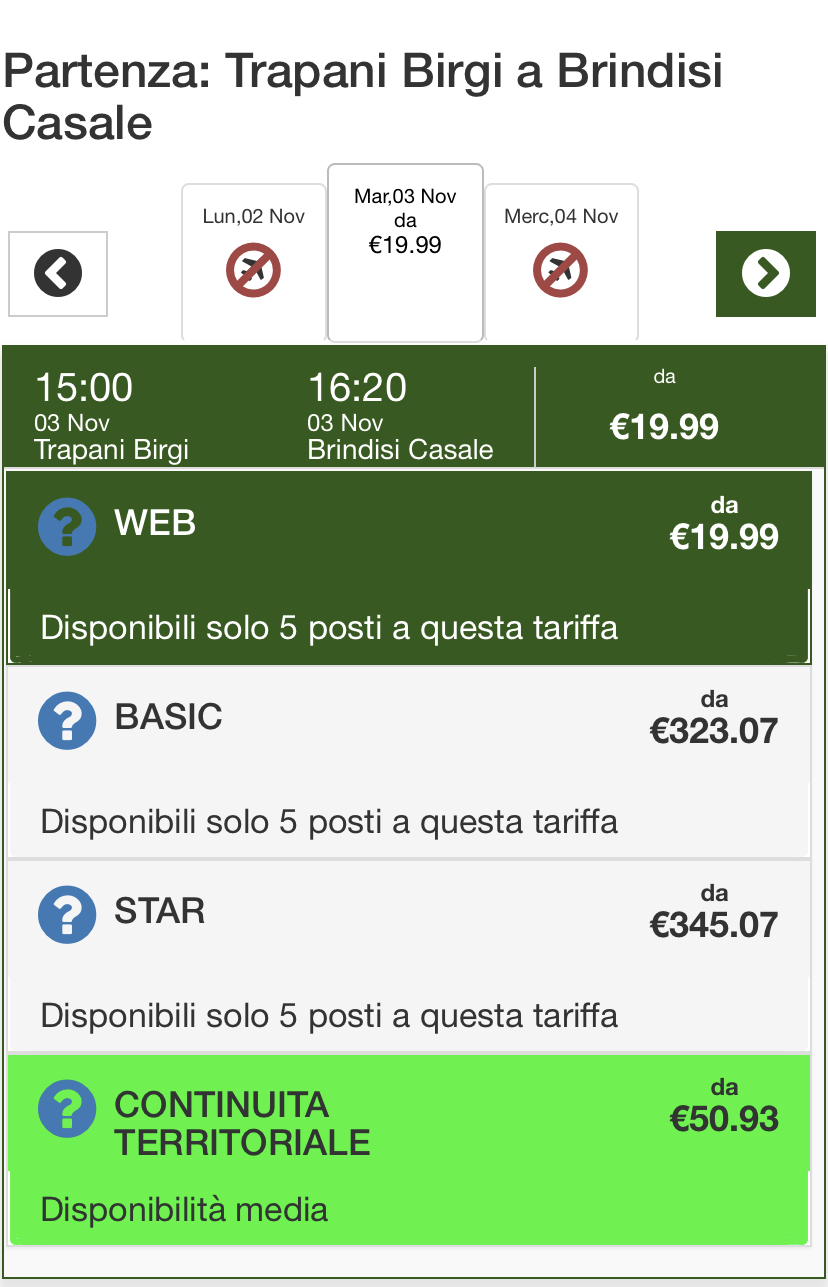The image size is (828, 1287).
Task: Tap the 15:00 Trapani Birgi flight header
Action: (270, 417)
